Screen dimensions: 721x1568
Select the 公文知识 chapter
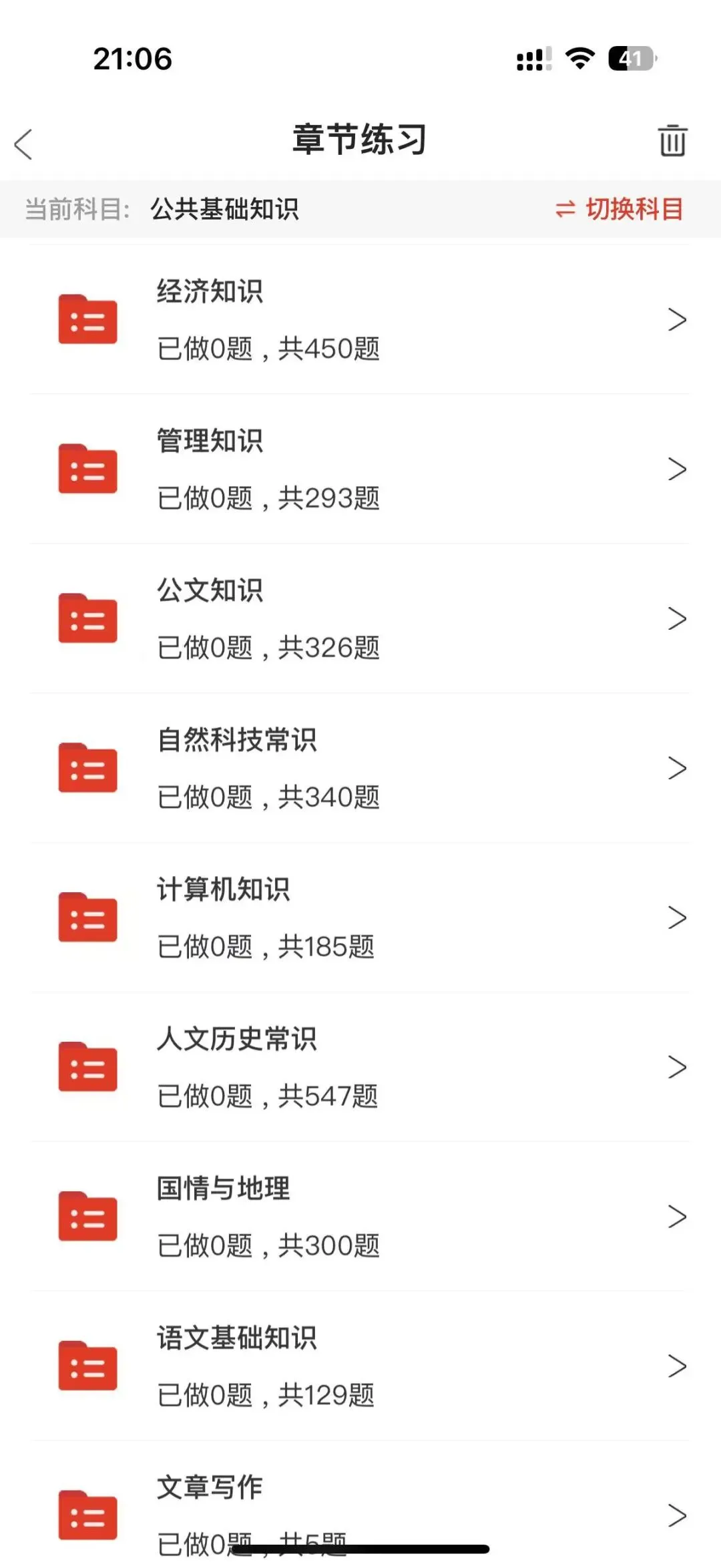pyautogui.click(x=360, y=619)
